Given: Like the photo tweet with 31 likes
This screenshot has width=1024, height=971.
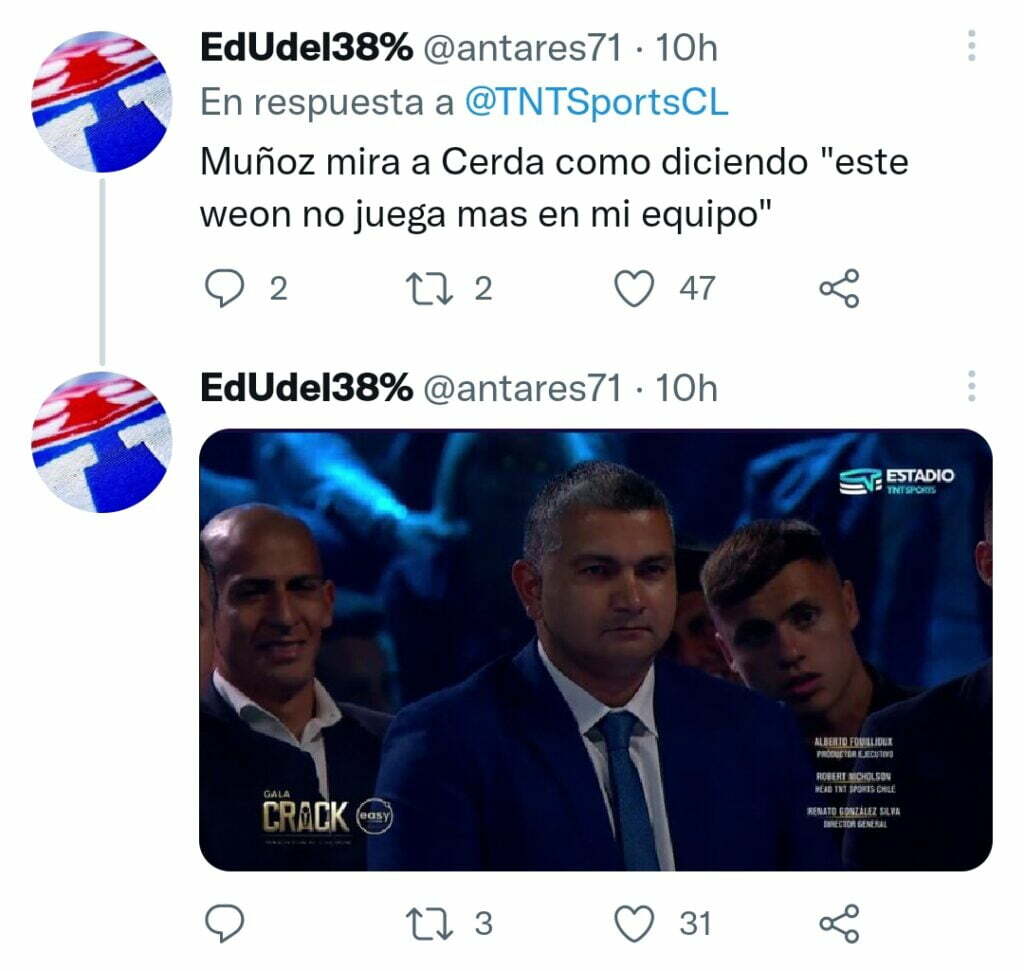Looking at the screenshot, I should 633,923.
